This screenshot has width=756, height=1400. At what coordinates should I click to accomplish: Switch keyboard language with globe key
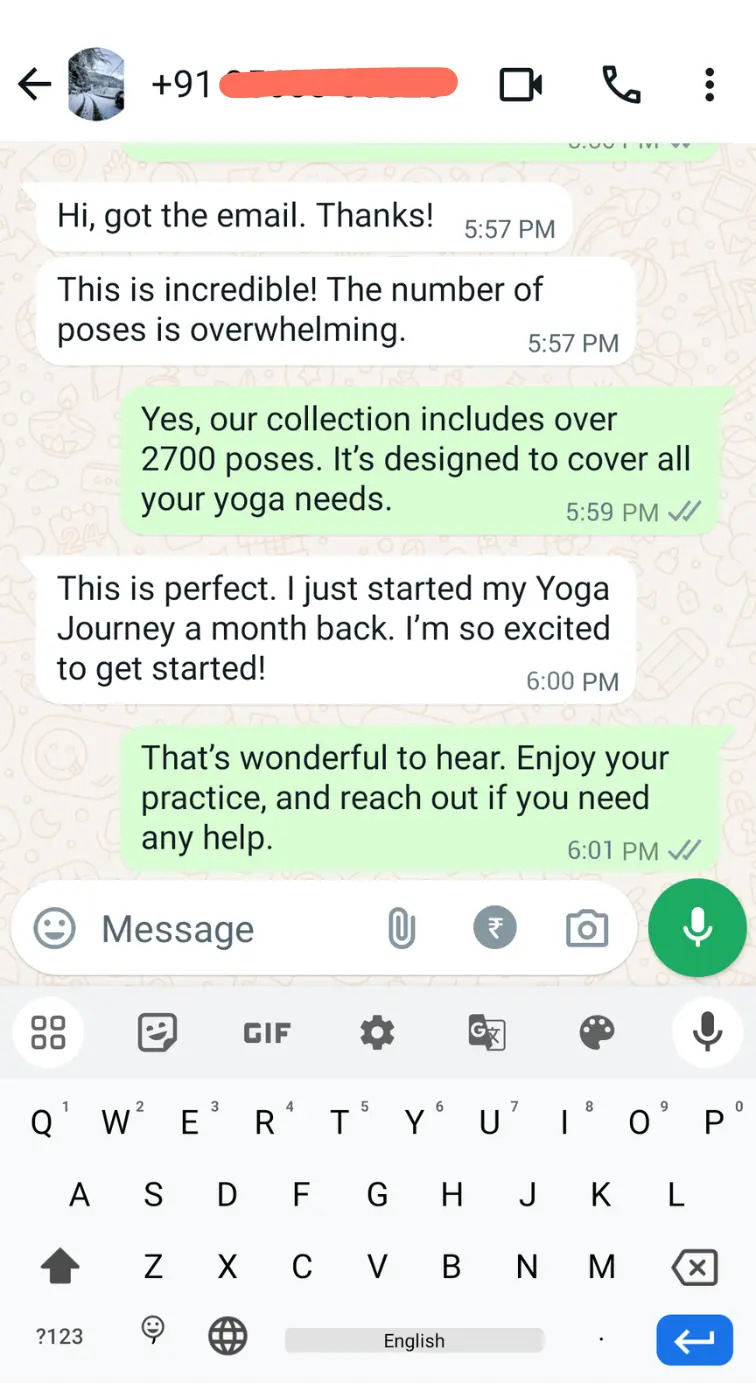tap(228, 1336)
